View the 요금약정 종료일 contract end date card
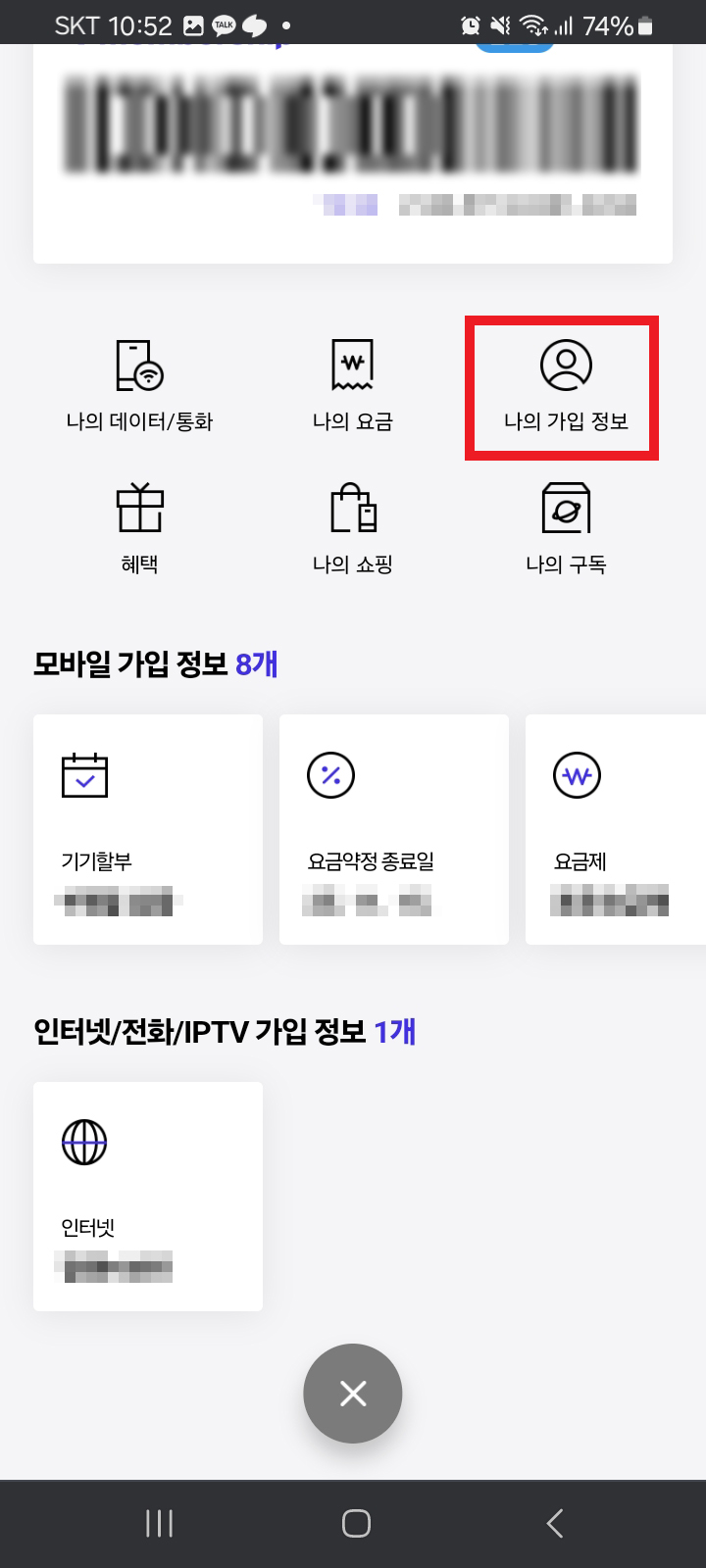This screenshot has height=1568, width=706. [x=394, y=829]
